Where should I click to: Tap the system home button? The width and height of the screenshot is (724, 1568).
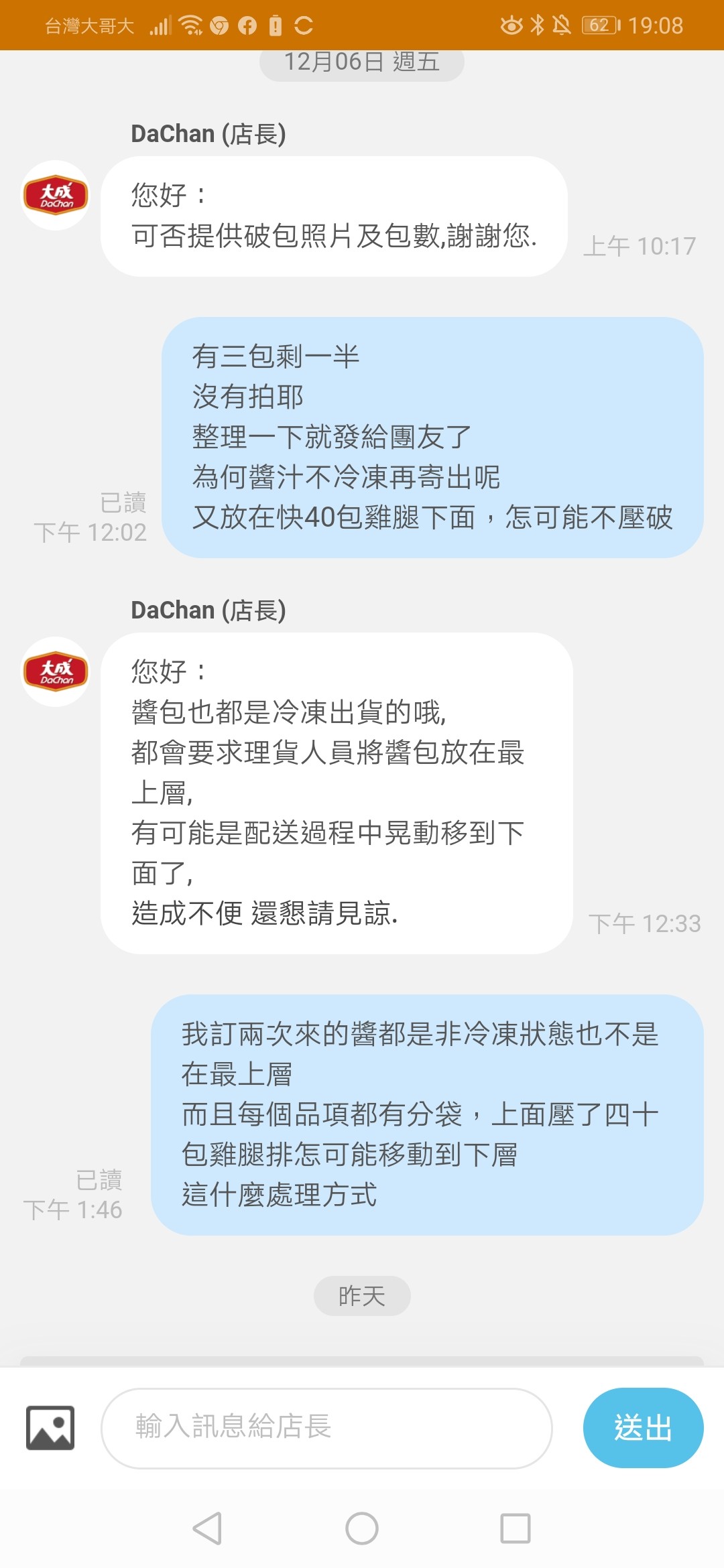click(x=362, y=1528)
